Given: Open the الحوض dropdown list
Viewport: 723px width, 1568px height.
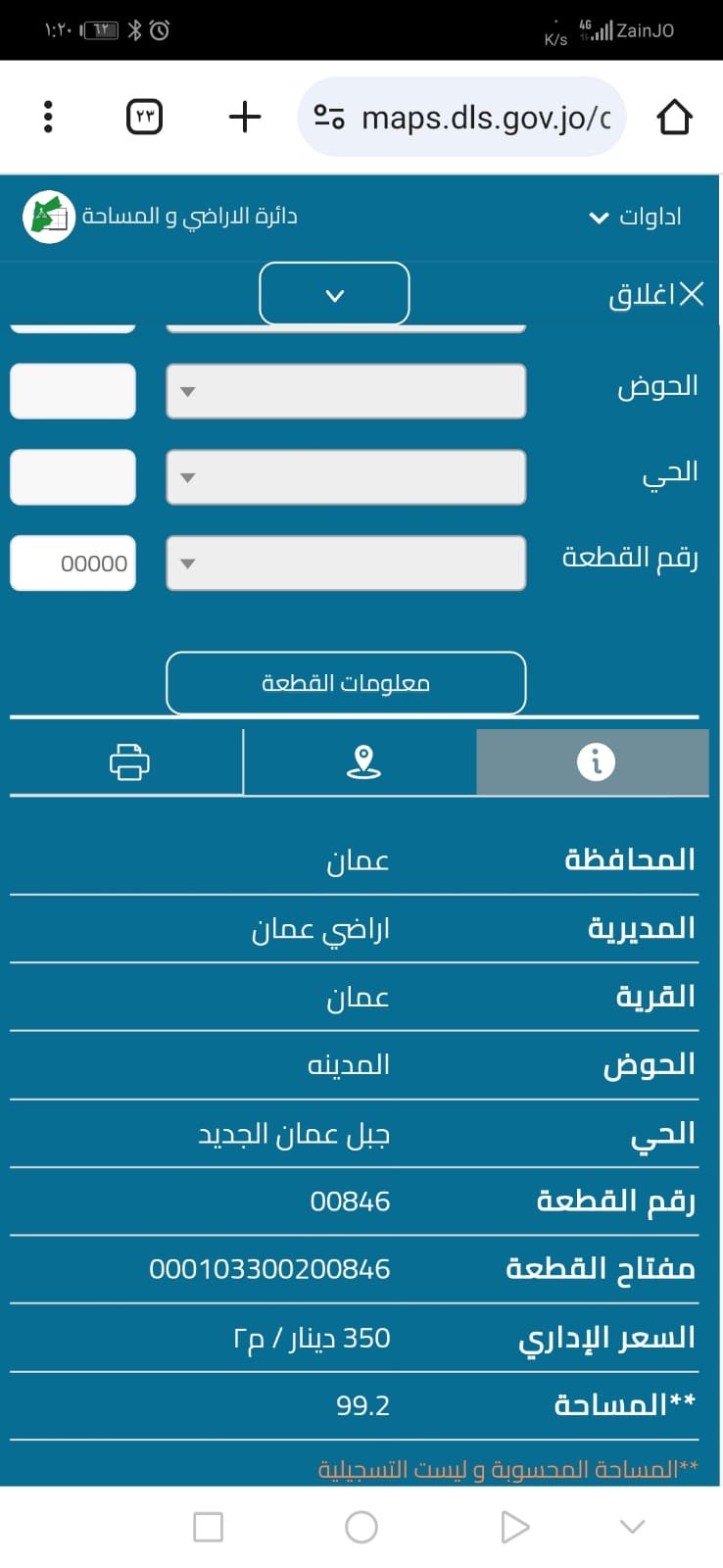Looking at the screenshot, I should [346, 391].
